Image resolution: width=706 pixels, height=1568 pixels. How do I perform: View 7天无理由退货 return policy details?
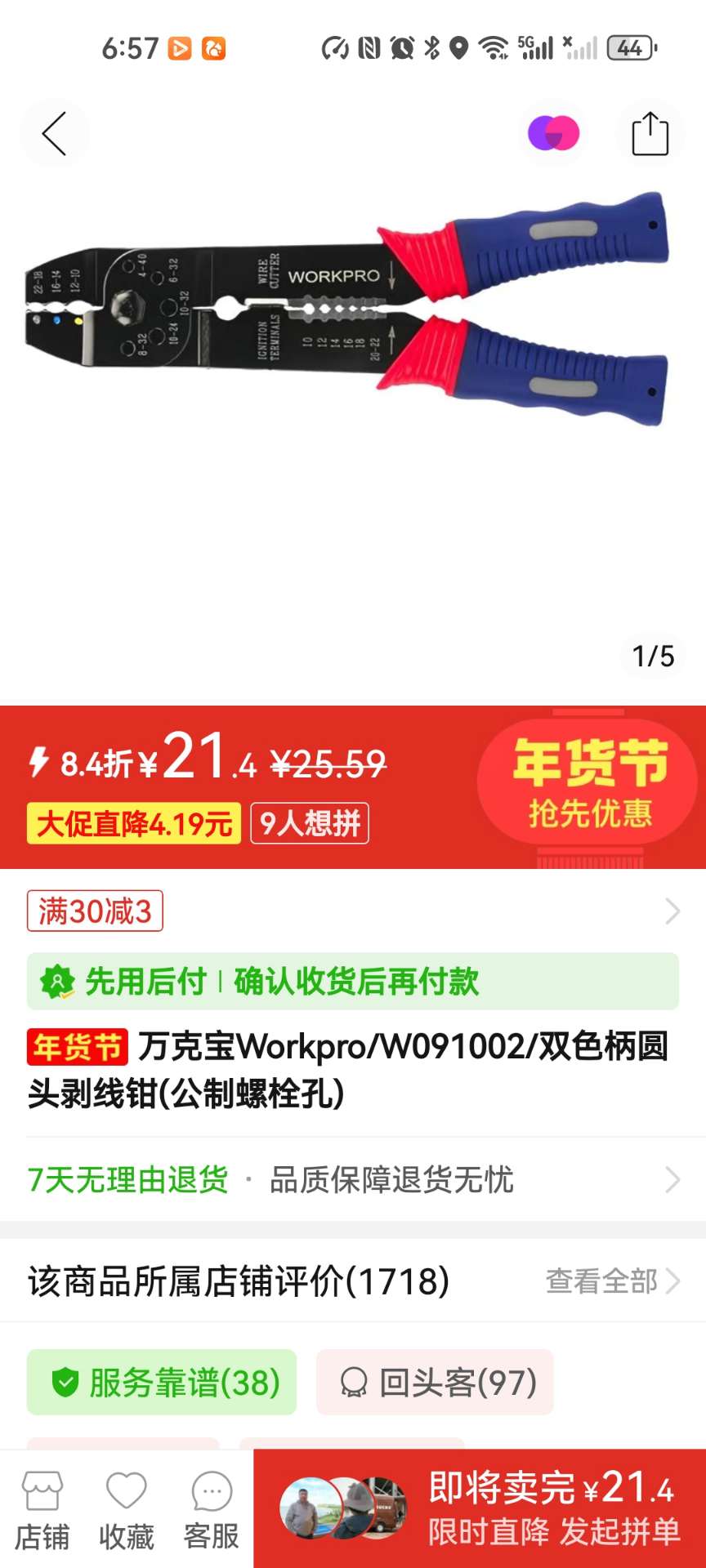[x=351, y=1179]
